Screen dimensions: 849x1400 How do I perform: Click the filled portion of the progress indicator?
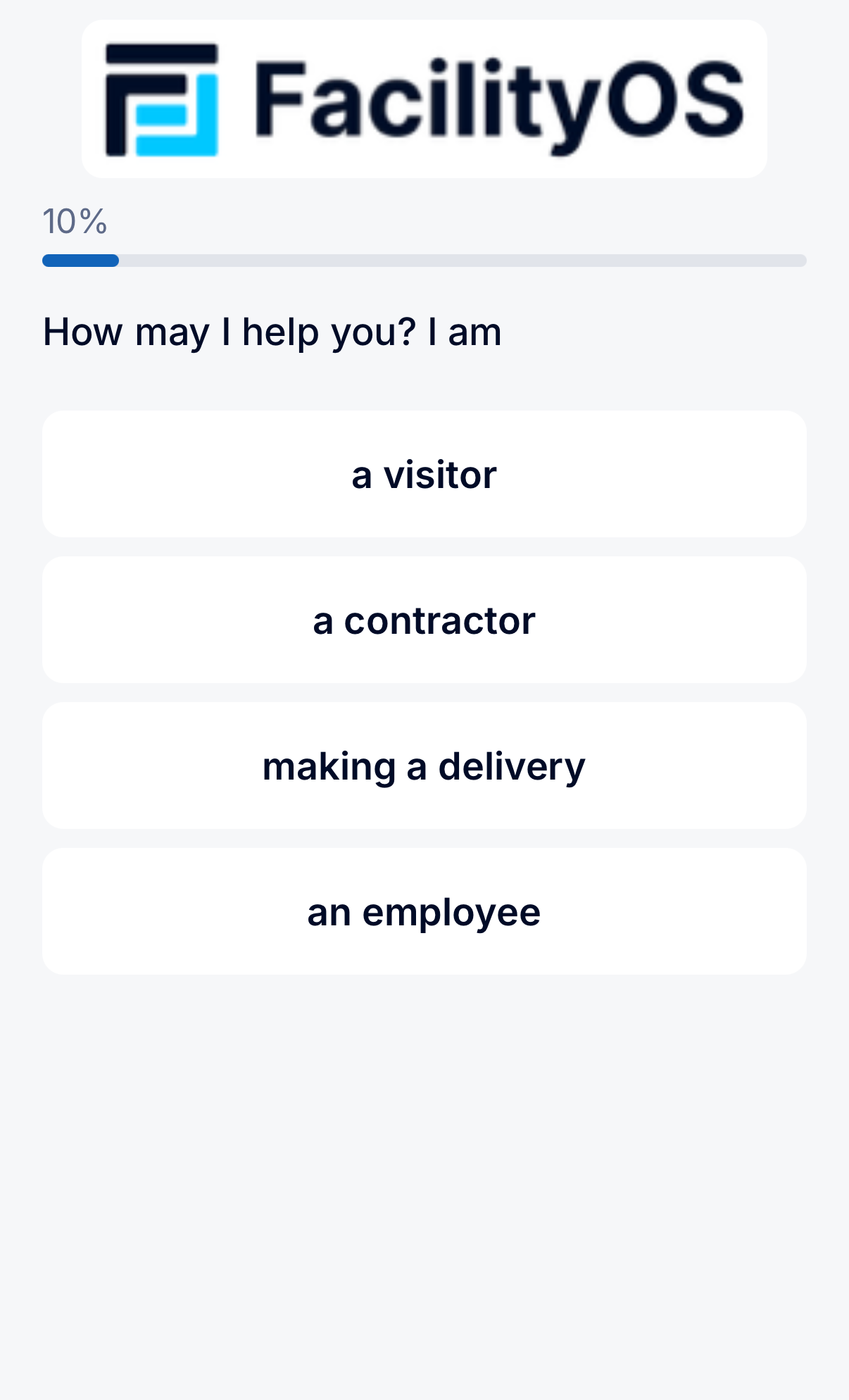point(81,261)
